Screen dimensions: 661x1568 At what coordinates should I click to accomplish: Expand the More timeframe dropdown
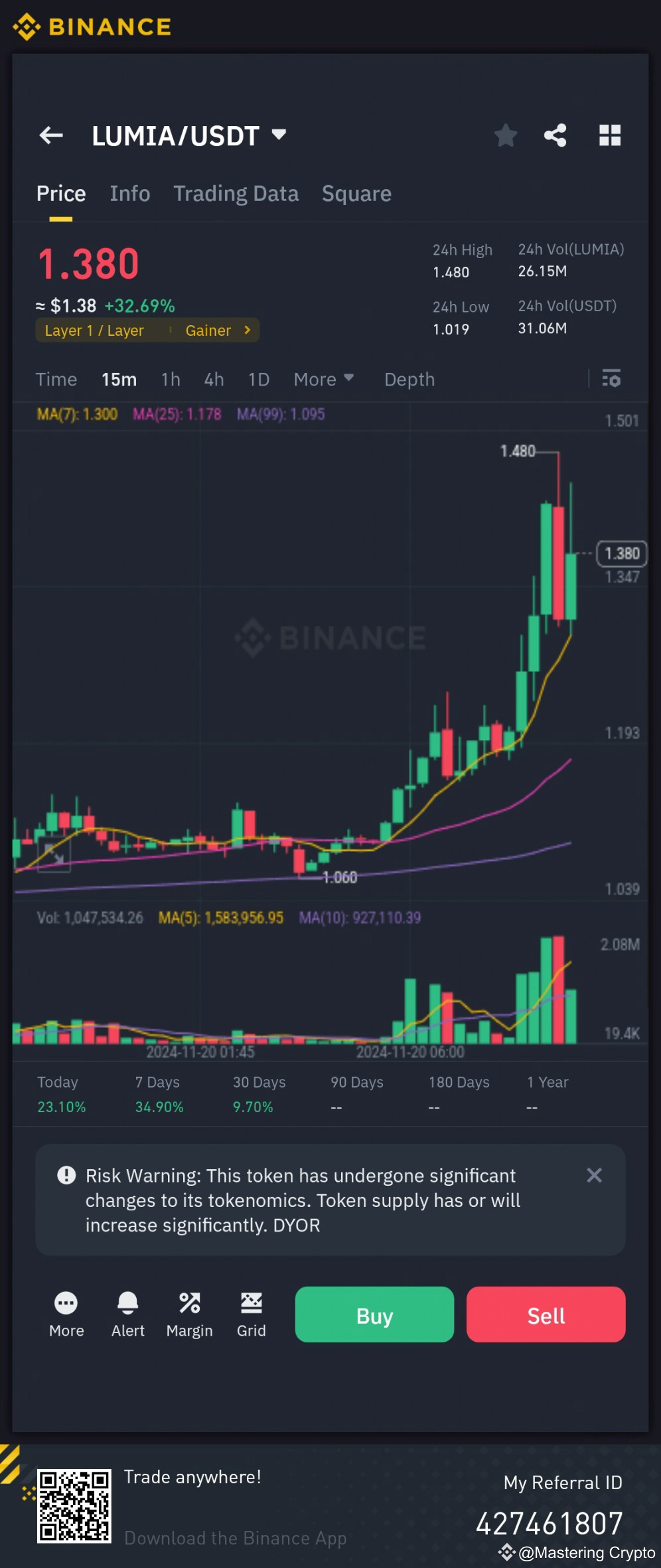[x=323, y=379]
